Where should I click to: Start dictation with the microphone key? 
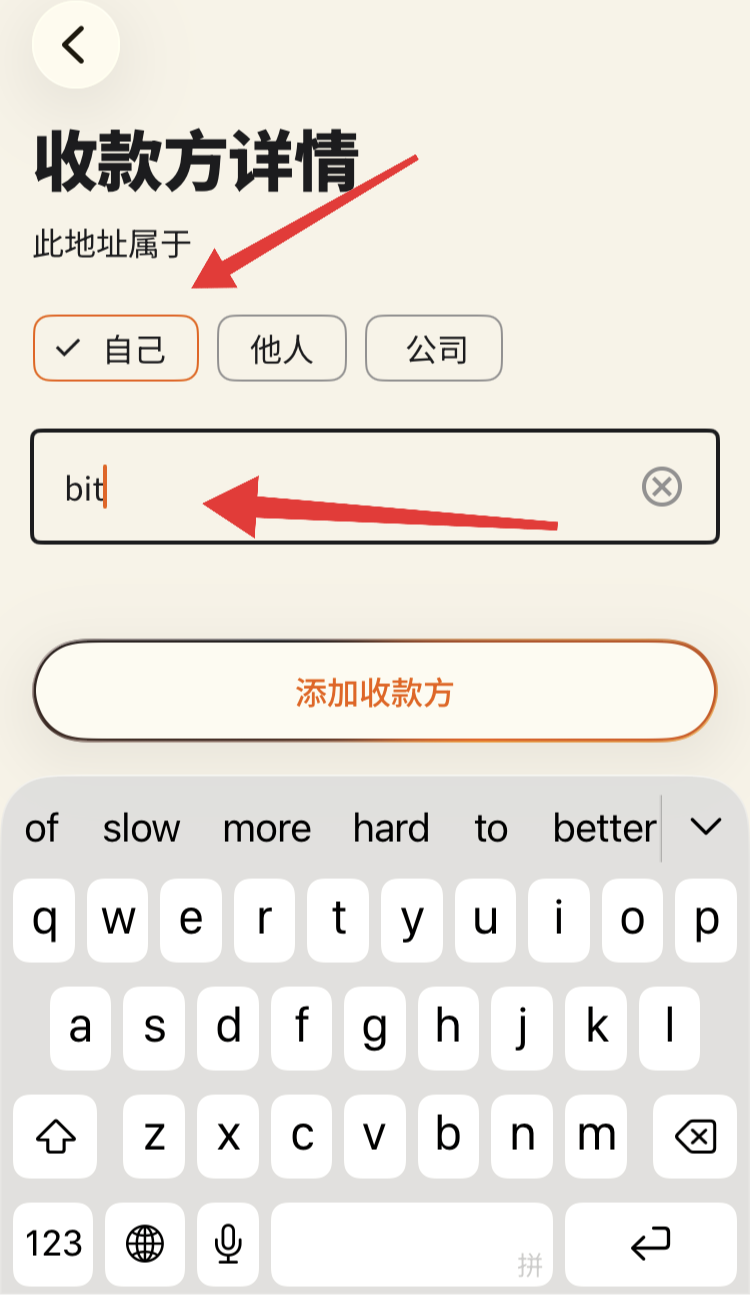(229, 1244)
